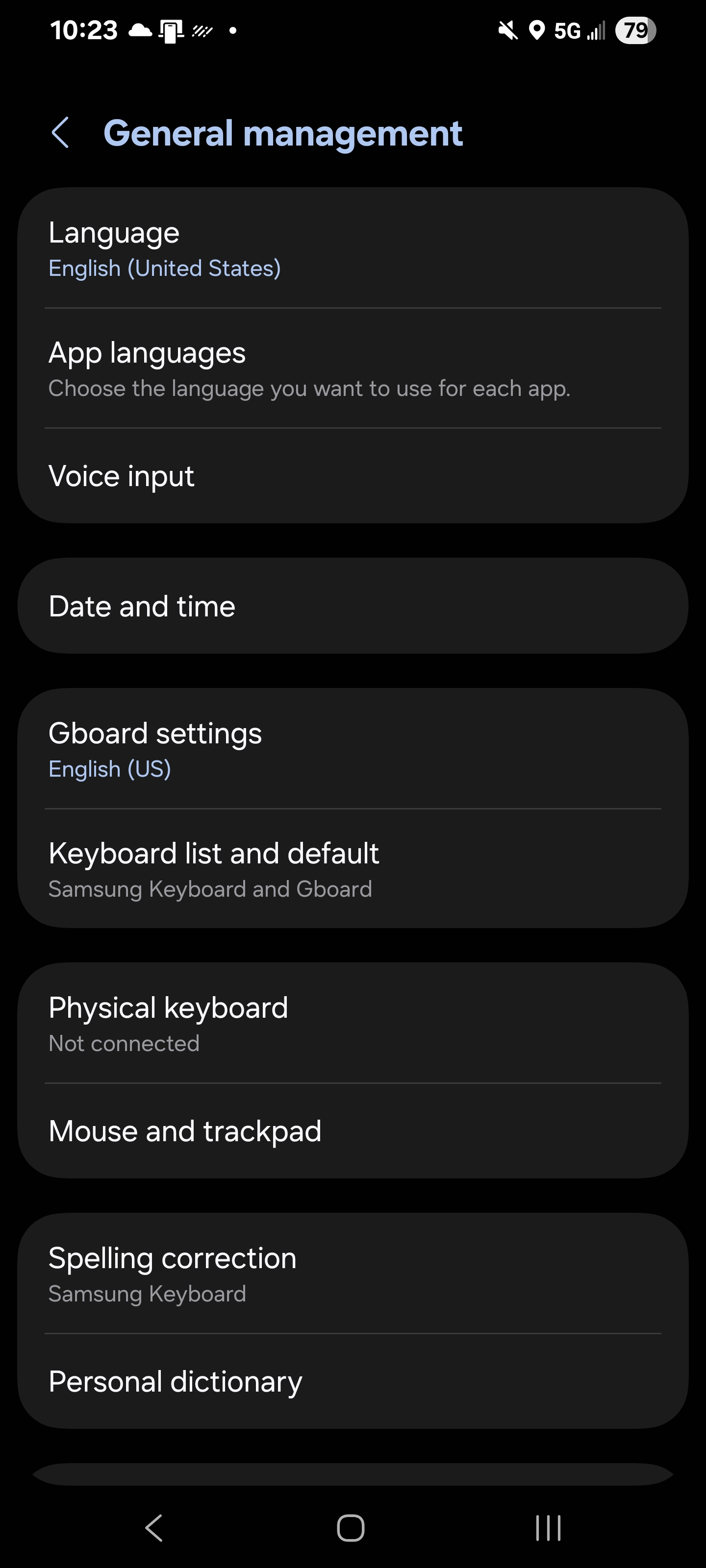Open Personal dictionary
Image resolution: width=706 pixels, height=1568 pixels.
point(353,1381)
